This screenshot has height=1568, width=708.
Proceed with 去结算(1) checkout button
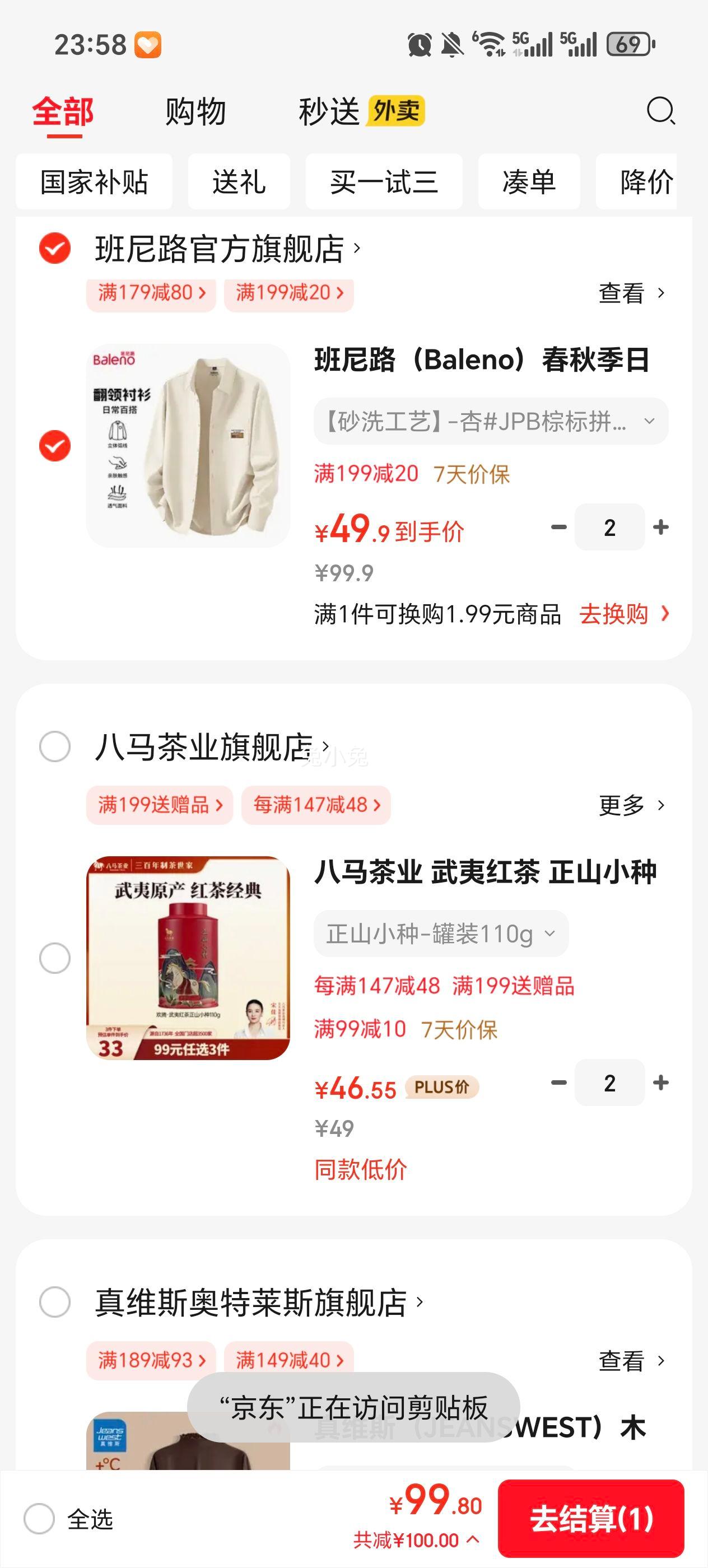591,1519
